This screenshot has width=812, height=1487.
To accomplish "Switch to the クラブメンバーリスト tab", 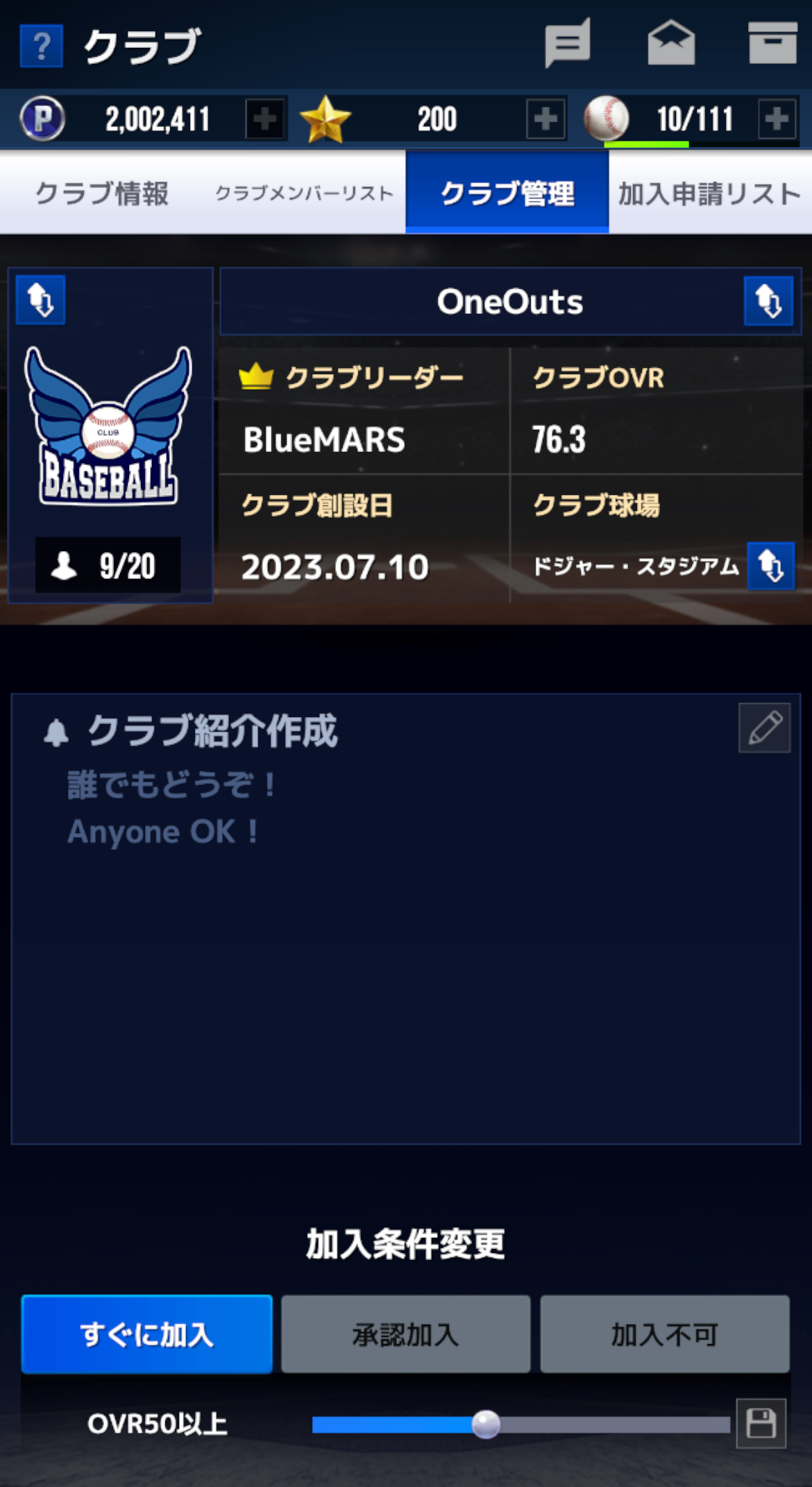I will coord(304,193).
